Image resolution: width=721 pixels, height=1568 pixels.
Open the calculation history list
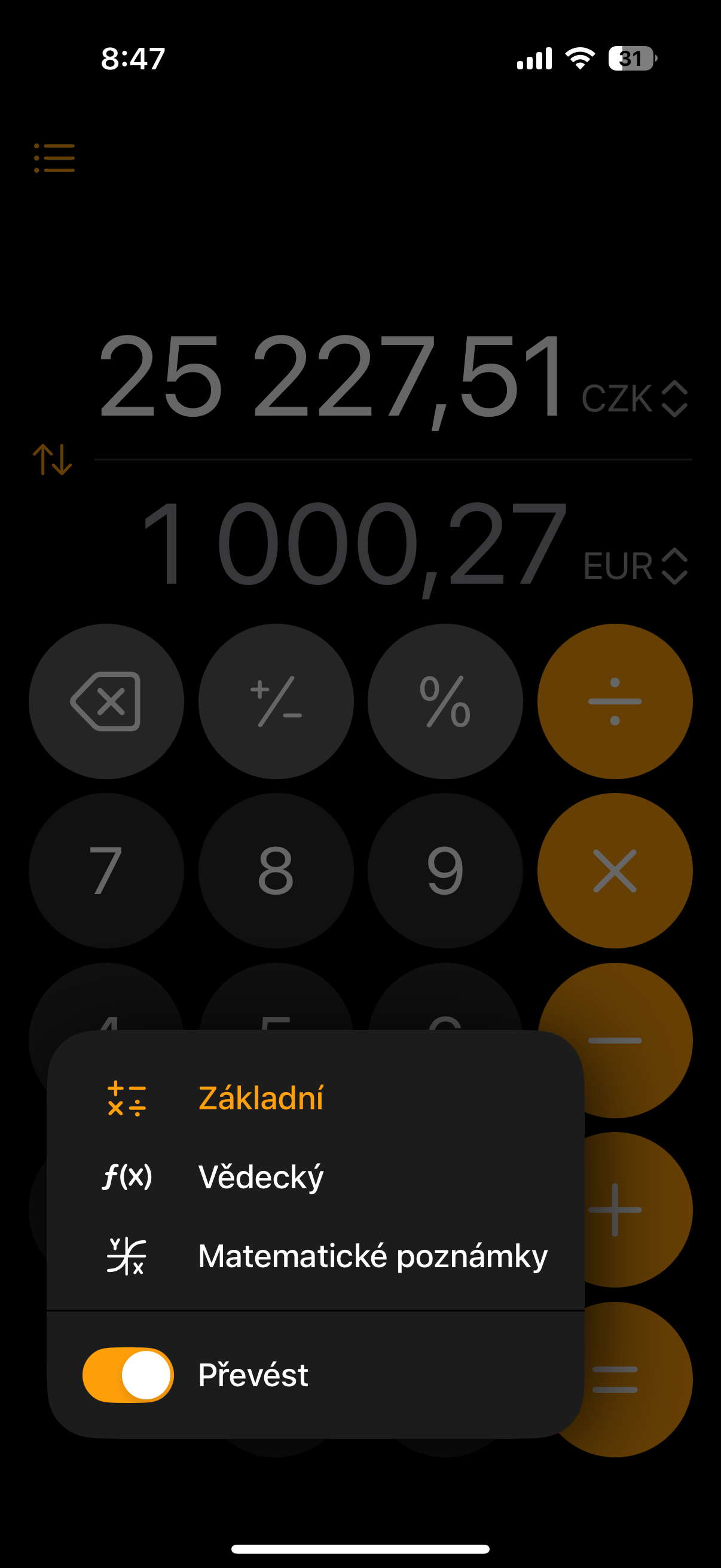54,159
